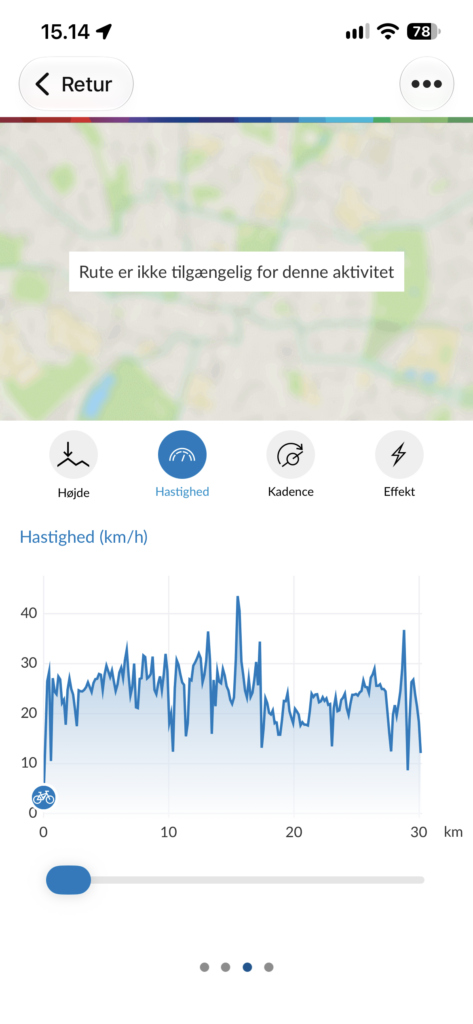Screen dimensions: 473x1024
Task: Switch to the Højde chart
Action: 73,465
